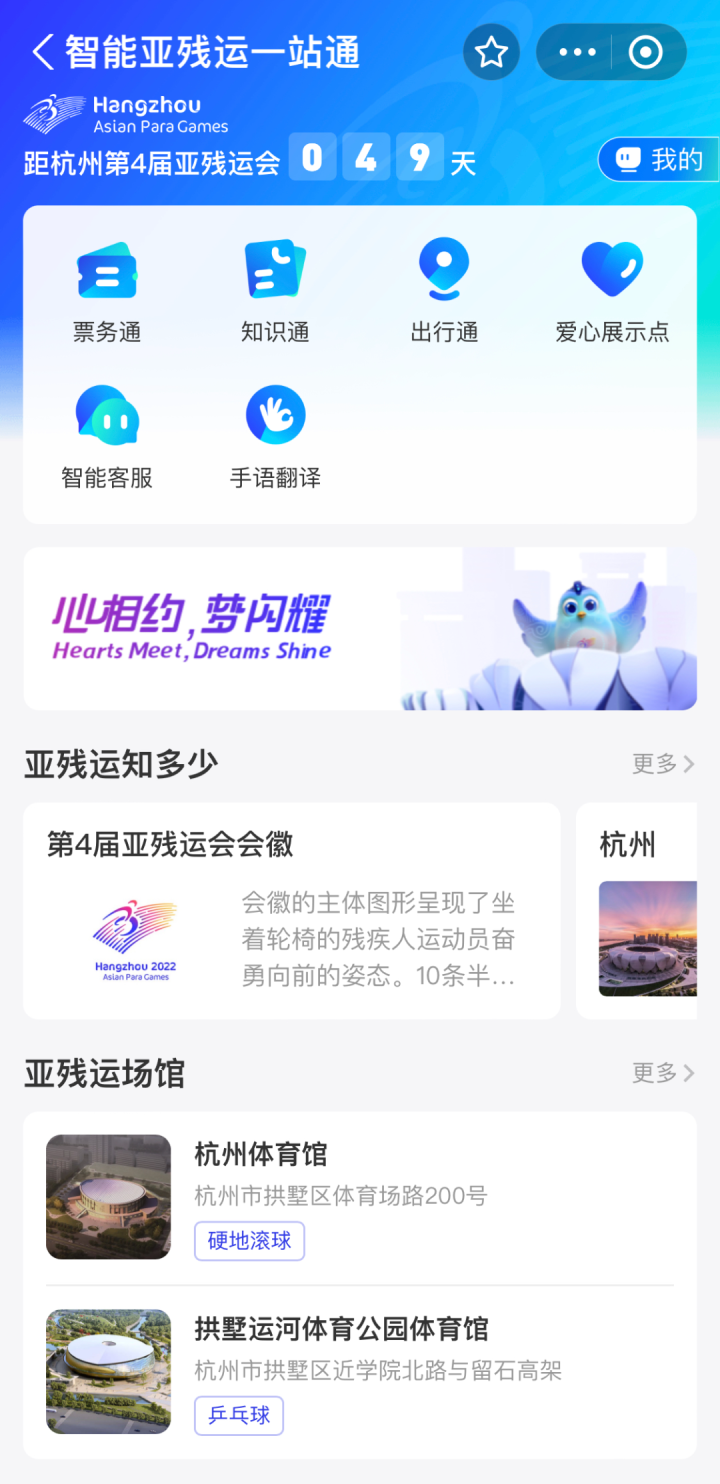Open 拱墅运河体育公园体育馆 venue entry
The image size is (720, 1484).
click(x=360, y=1371)
